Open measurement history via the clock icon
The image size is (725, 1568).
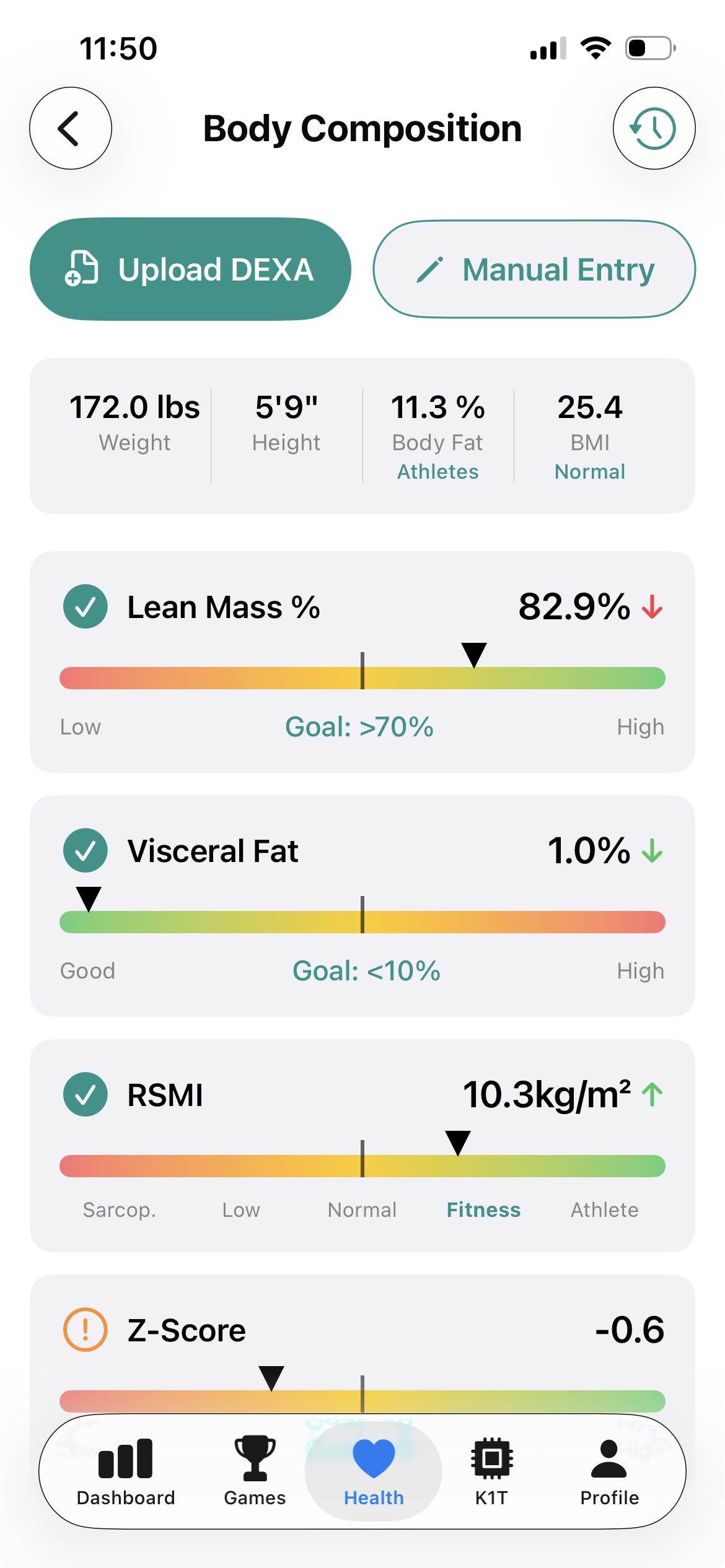[654, 128]
